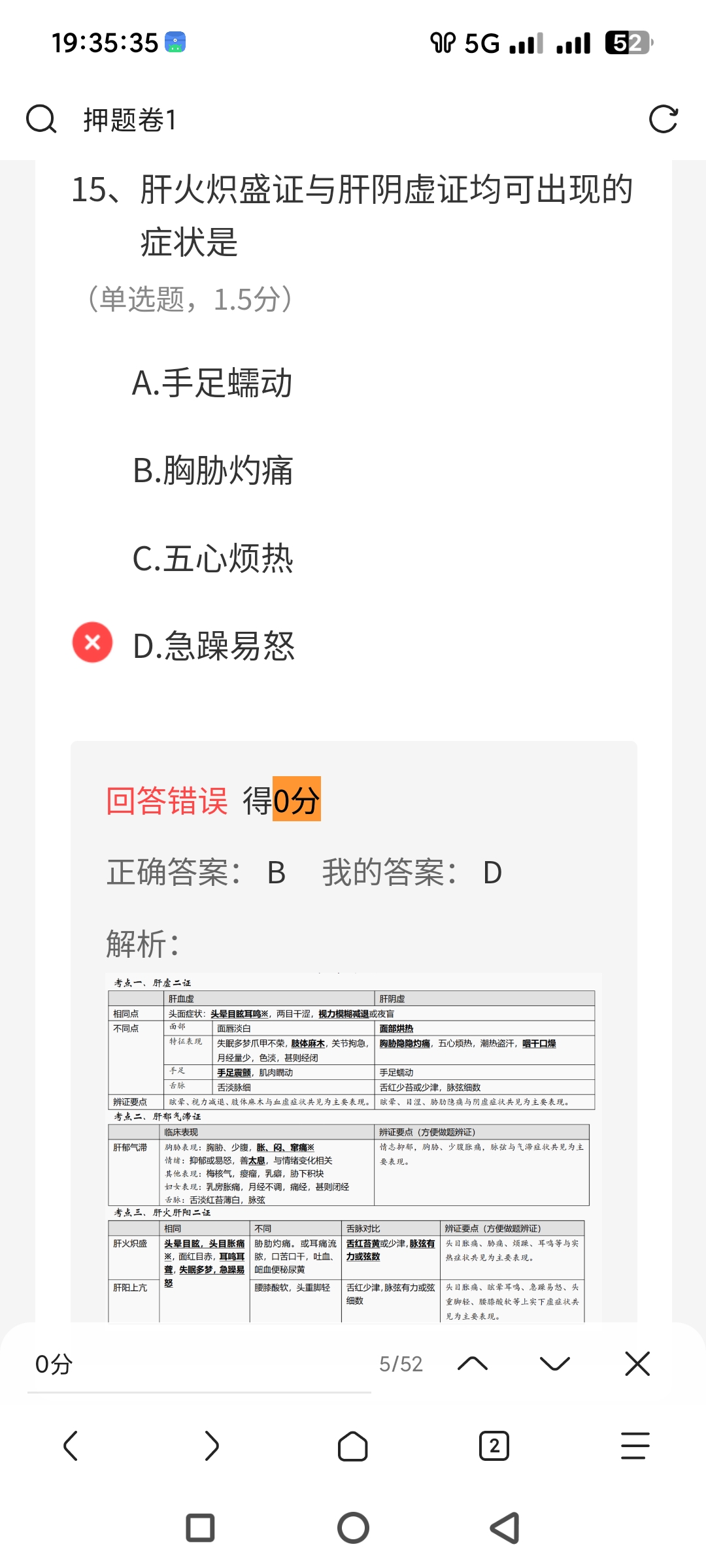Open the browser home page
The image size is (706, 1568).
coord(353,1446)
